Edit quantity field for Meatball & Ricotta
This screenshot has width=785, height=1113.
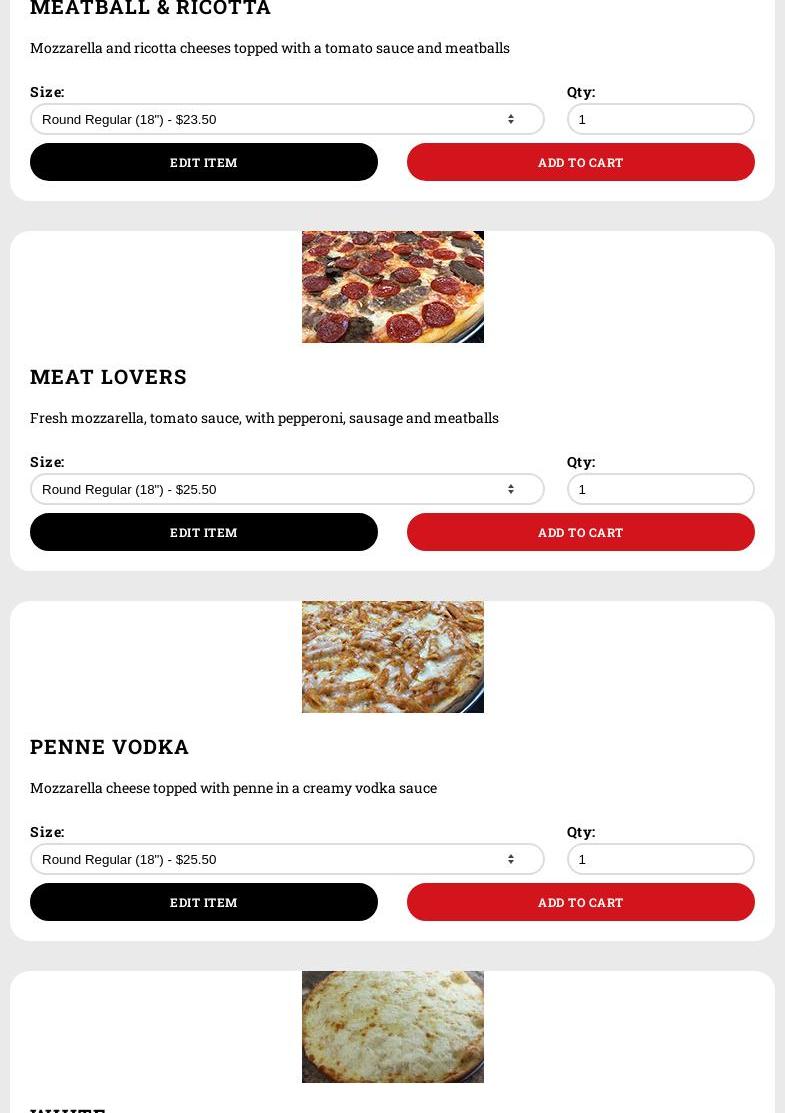[x=660, y=119]
